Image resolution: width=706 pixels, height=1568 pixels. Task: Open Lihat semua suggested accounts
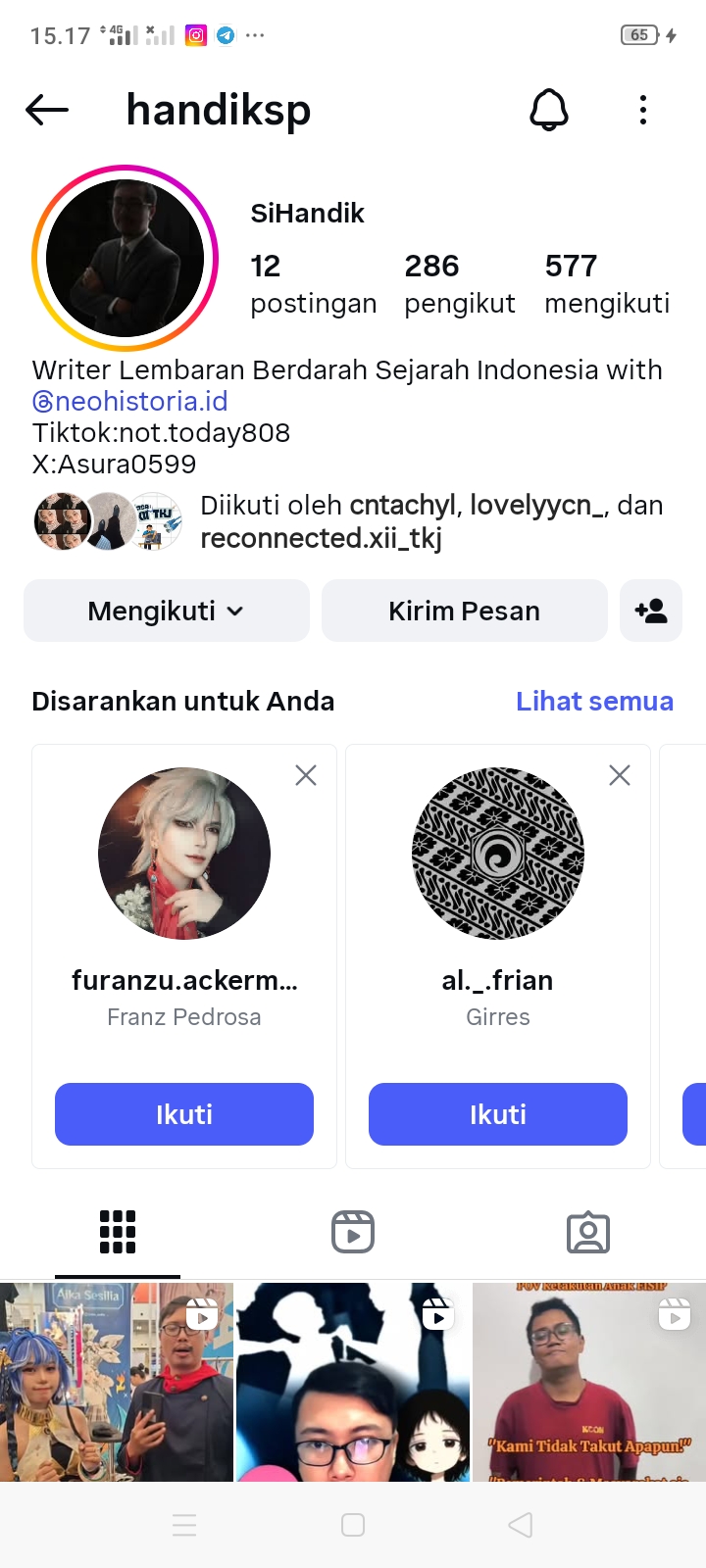pos(594,702)
